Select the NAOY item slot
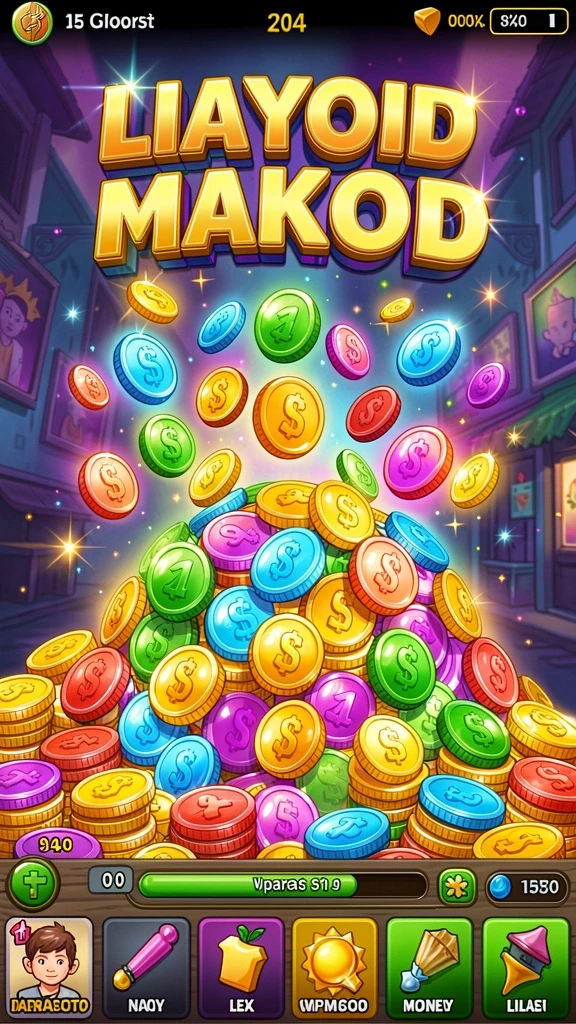This screenshot has width=576, height=1024. [146, 968]
